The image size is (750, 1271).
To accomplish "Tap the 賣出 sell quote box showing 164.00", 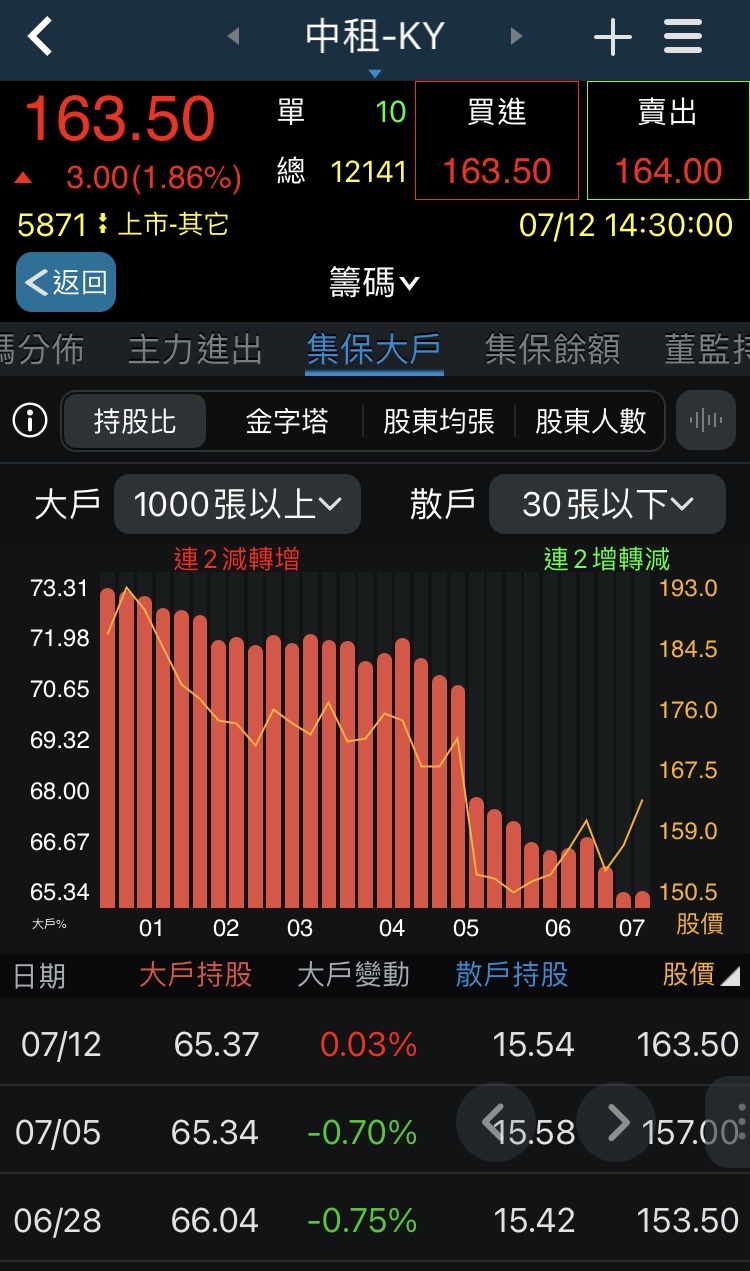I will 667,140.
